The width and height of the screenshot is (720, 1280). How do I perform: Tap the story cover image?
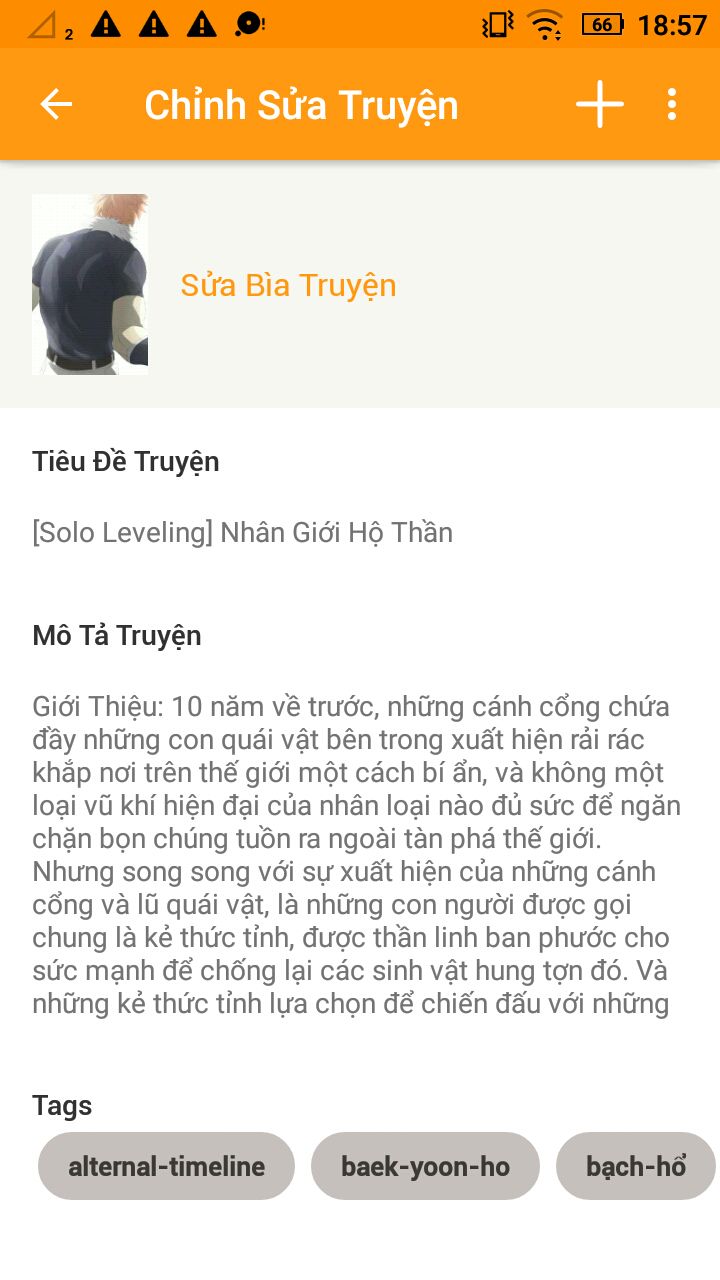[x=90, y=284]
